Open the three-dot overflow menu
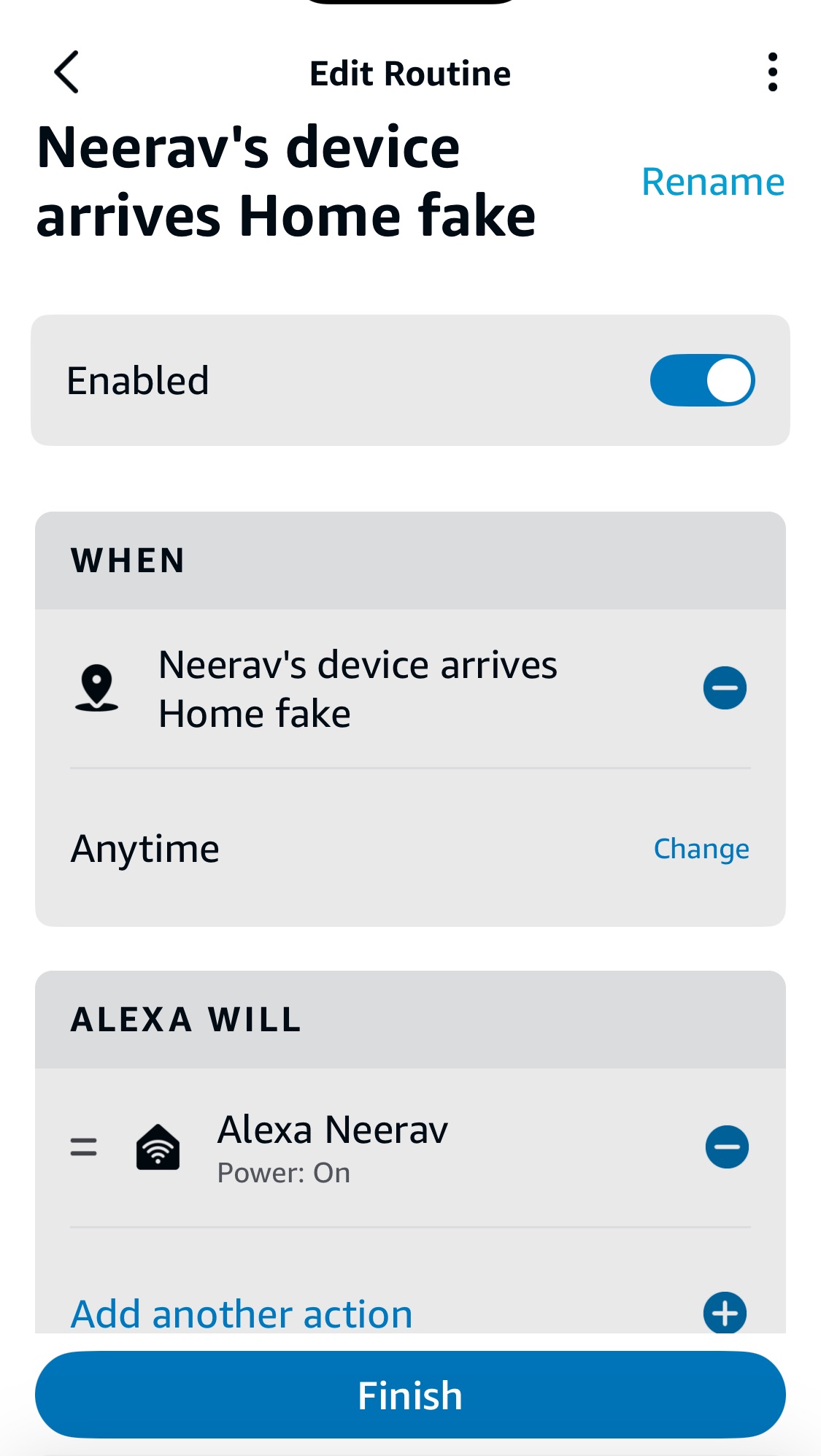Image resolution: width=821 pixels, height=1456 pixels. point(772,72)
